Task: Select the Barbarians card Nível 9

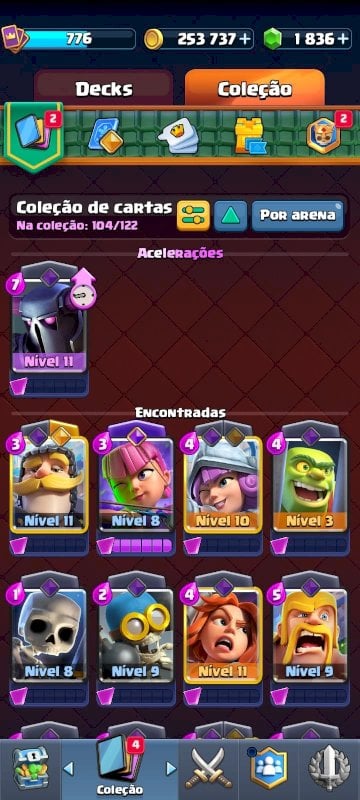Action: pos(310,638)
